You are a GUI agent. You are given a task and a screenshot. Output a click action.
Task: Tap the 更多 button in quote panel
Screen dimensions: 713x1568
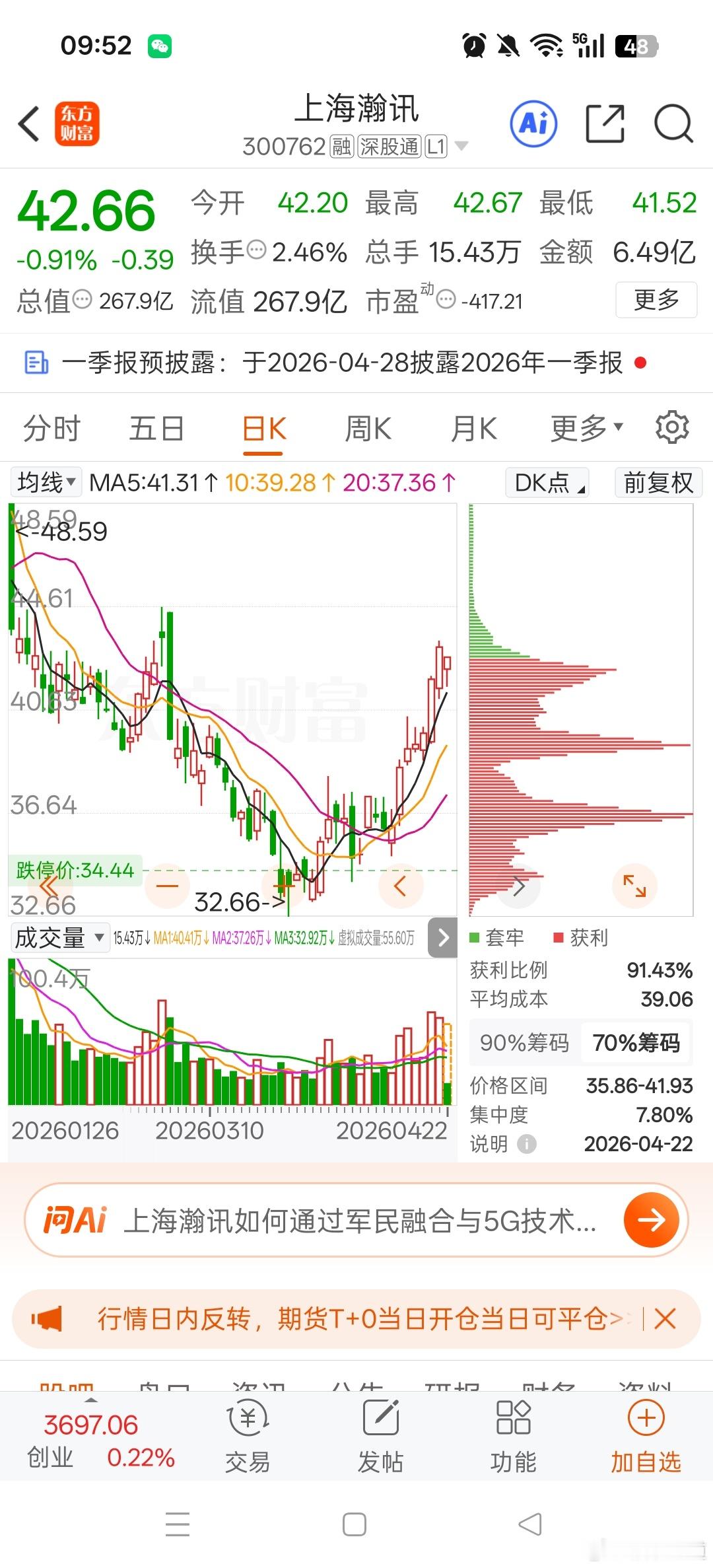click(x=656, y=299)
